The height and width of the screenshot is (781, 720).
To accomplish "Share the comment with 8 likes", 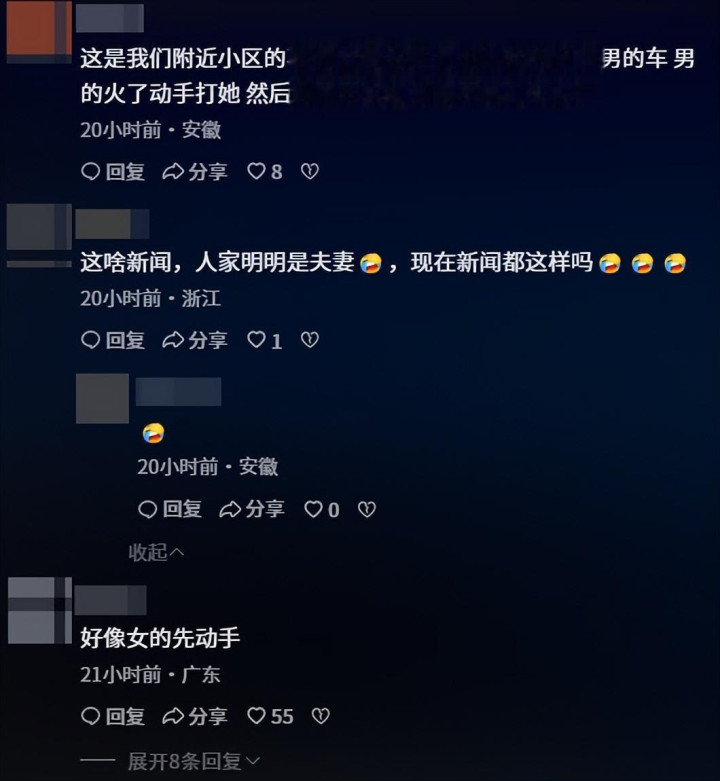I will click(x=195, y=172).
